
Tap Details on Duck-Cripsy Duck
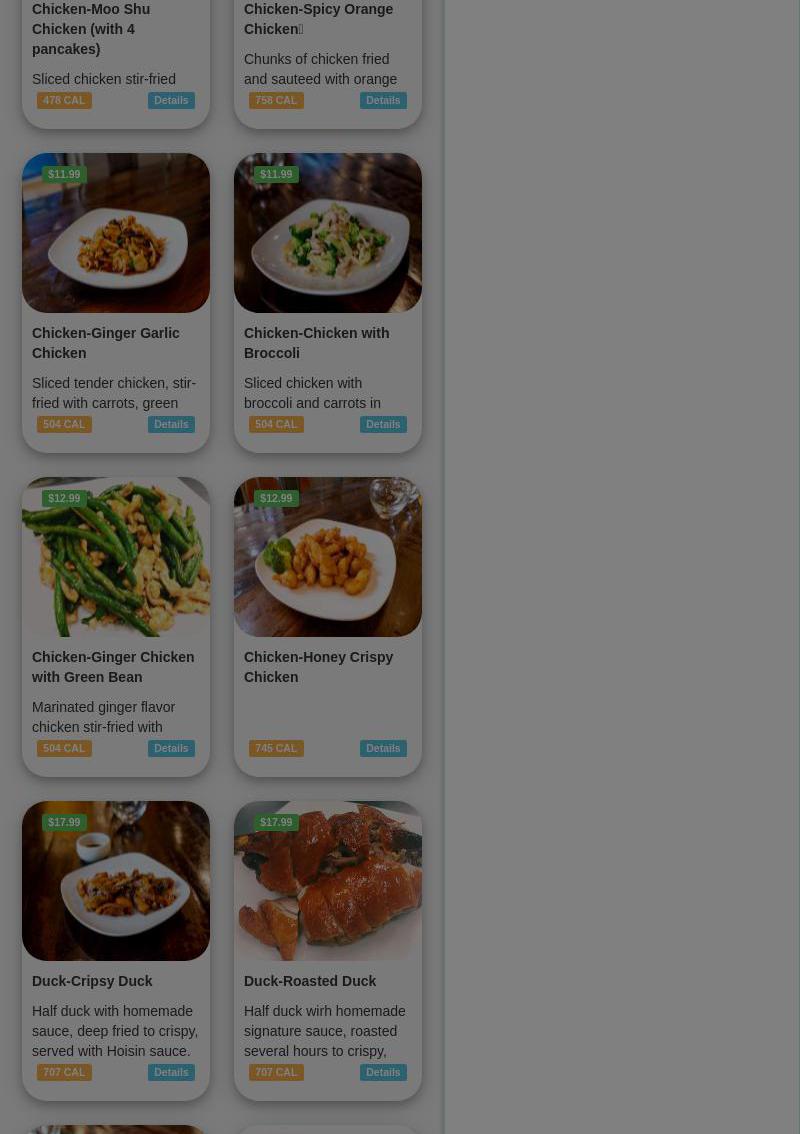point(171,1072)
